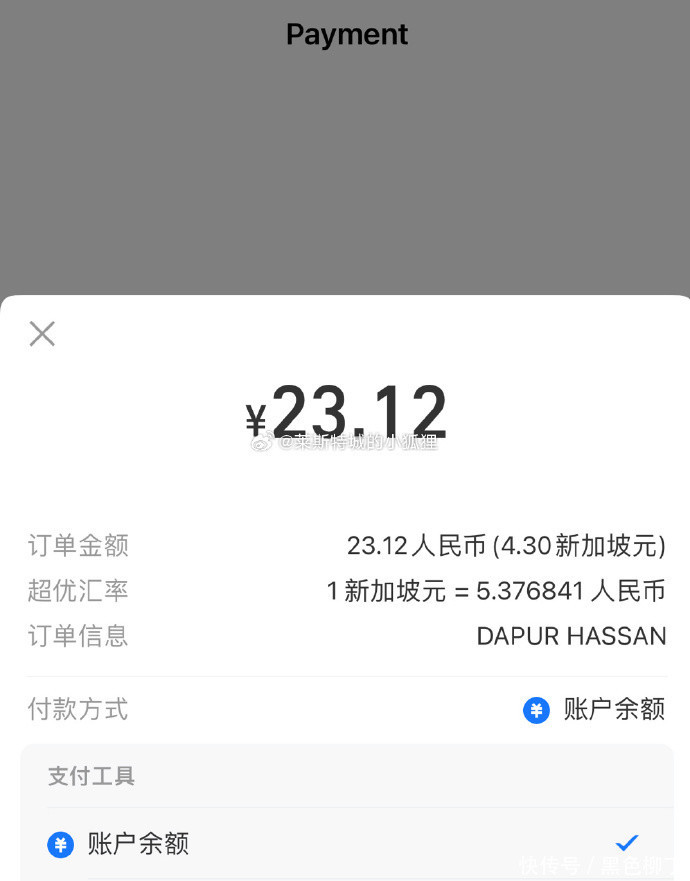690x881 pixels.
Task: Select 账户余额 under 支付工具
Action: pyautogui.click(x=139, y=844)
